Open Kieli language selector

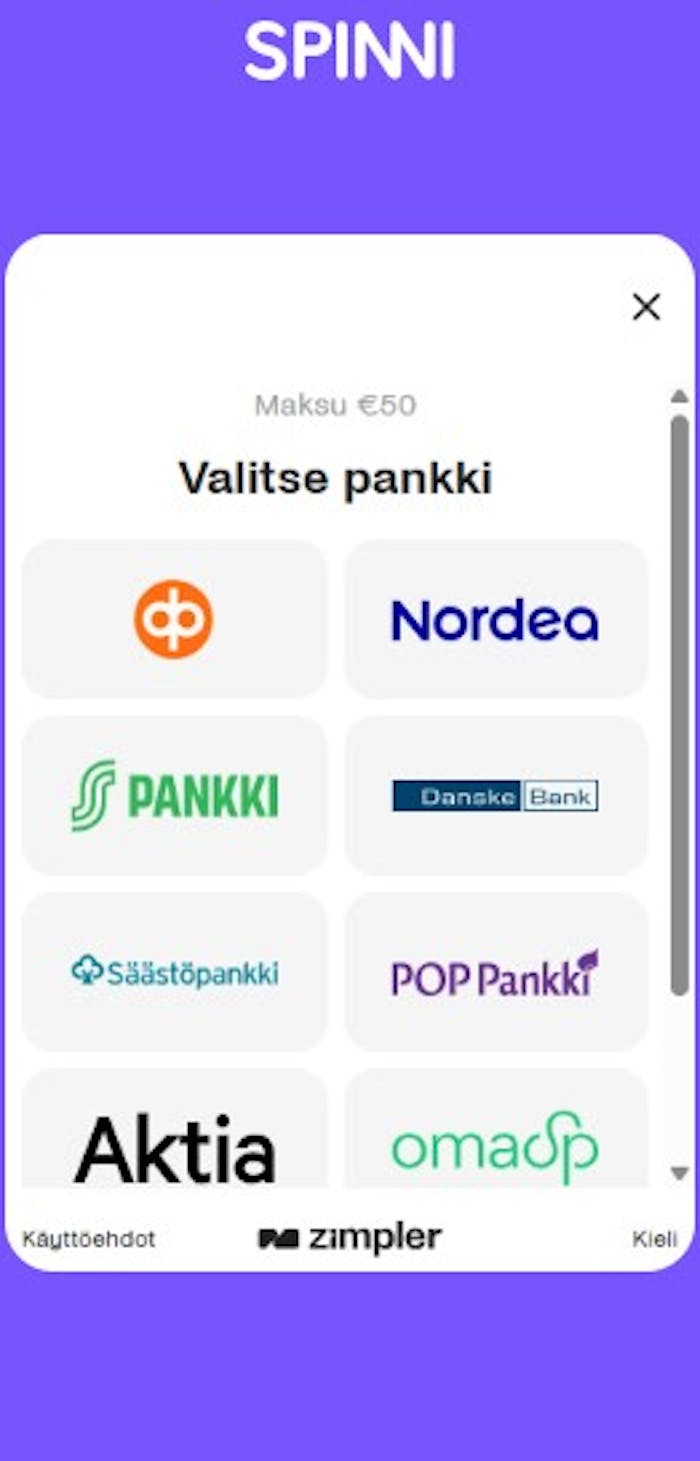(x=654, y=1239)
